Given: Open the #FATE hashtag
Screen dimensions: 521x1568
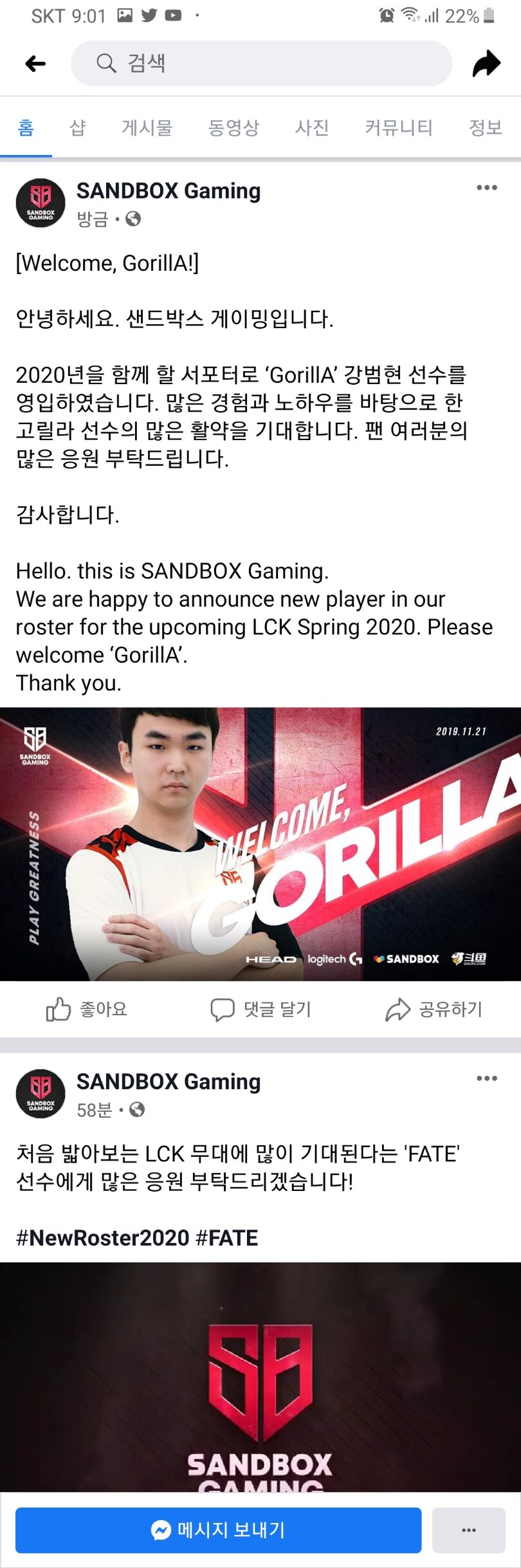Looking at the screenshot, I should point(226,1238).
